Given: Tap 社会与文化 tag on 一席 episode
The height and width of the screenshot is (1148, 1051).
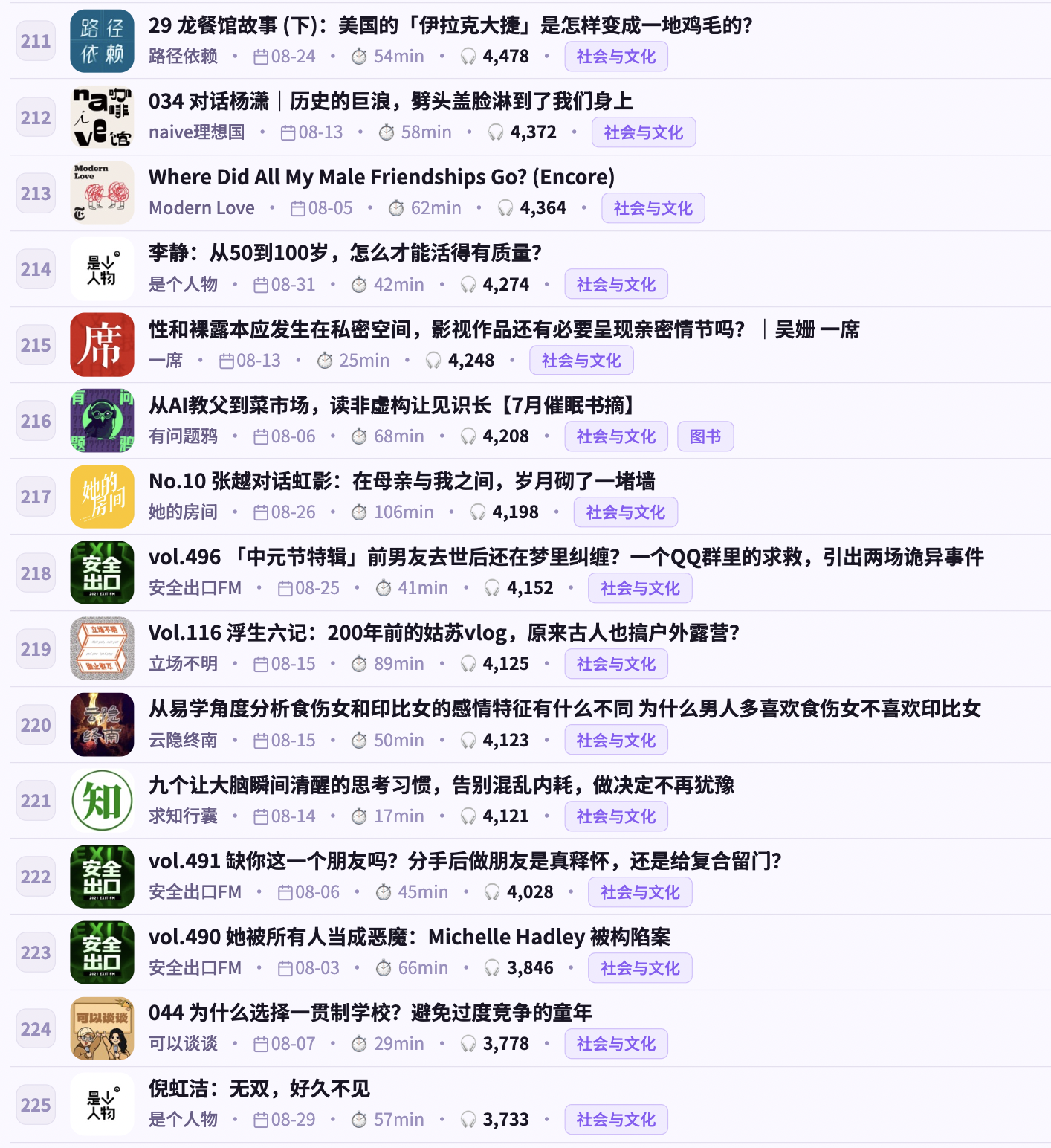Looking at the screenshot, I should coord(581,361).
